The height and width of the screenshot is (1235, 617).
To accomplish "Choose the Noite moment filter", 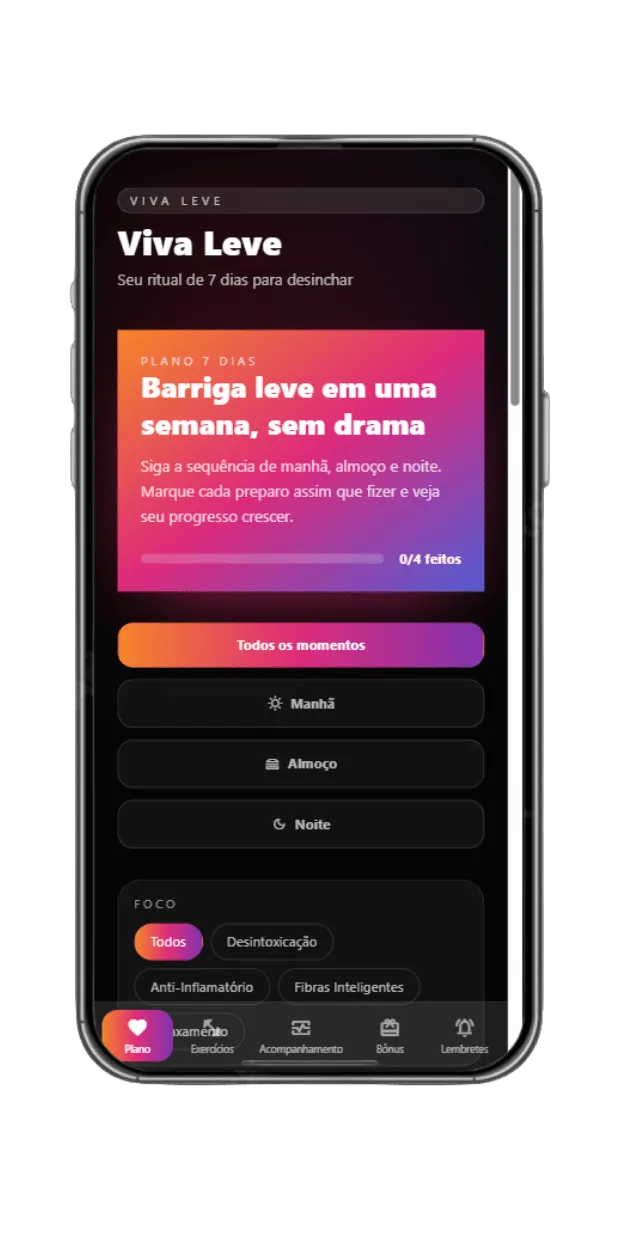I will pos(300,825).
